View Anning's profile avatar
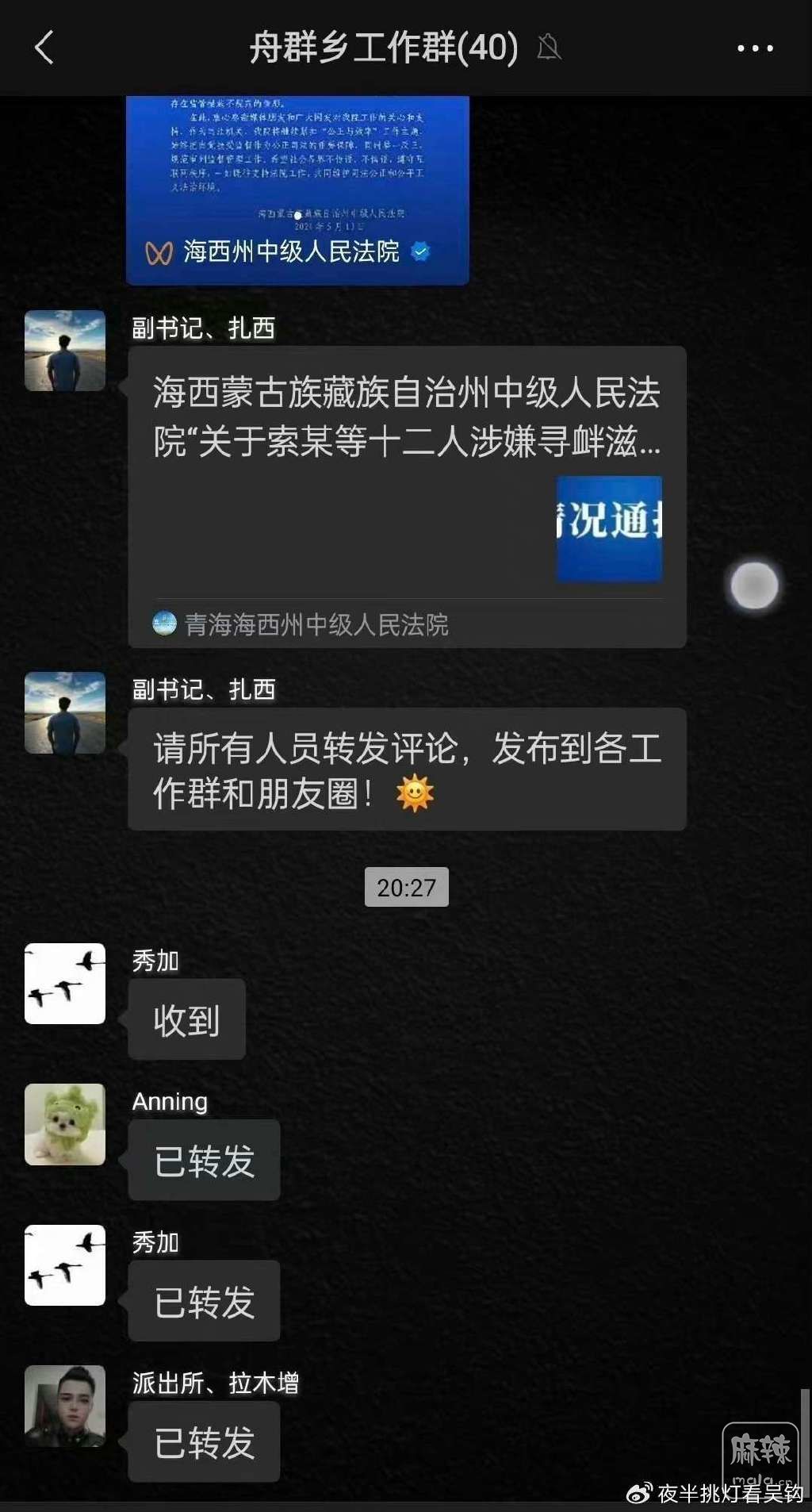This screenshot has height=1512, width=812. click(65, 1124)
